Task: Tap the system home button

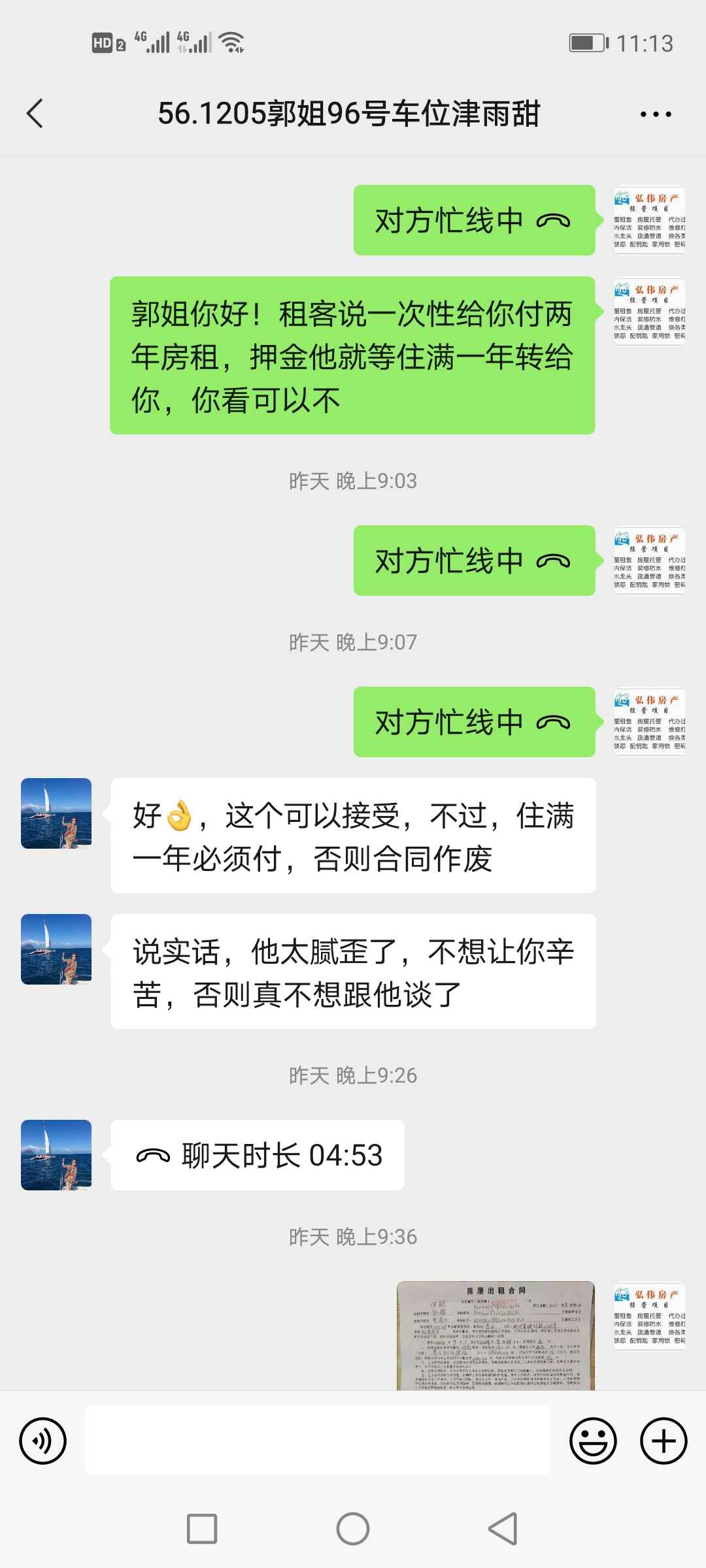Action: [x=353, y=1529]
